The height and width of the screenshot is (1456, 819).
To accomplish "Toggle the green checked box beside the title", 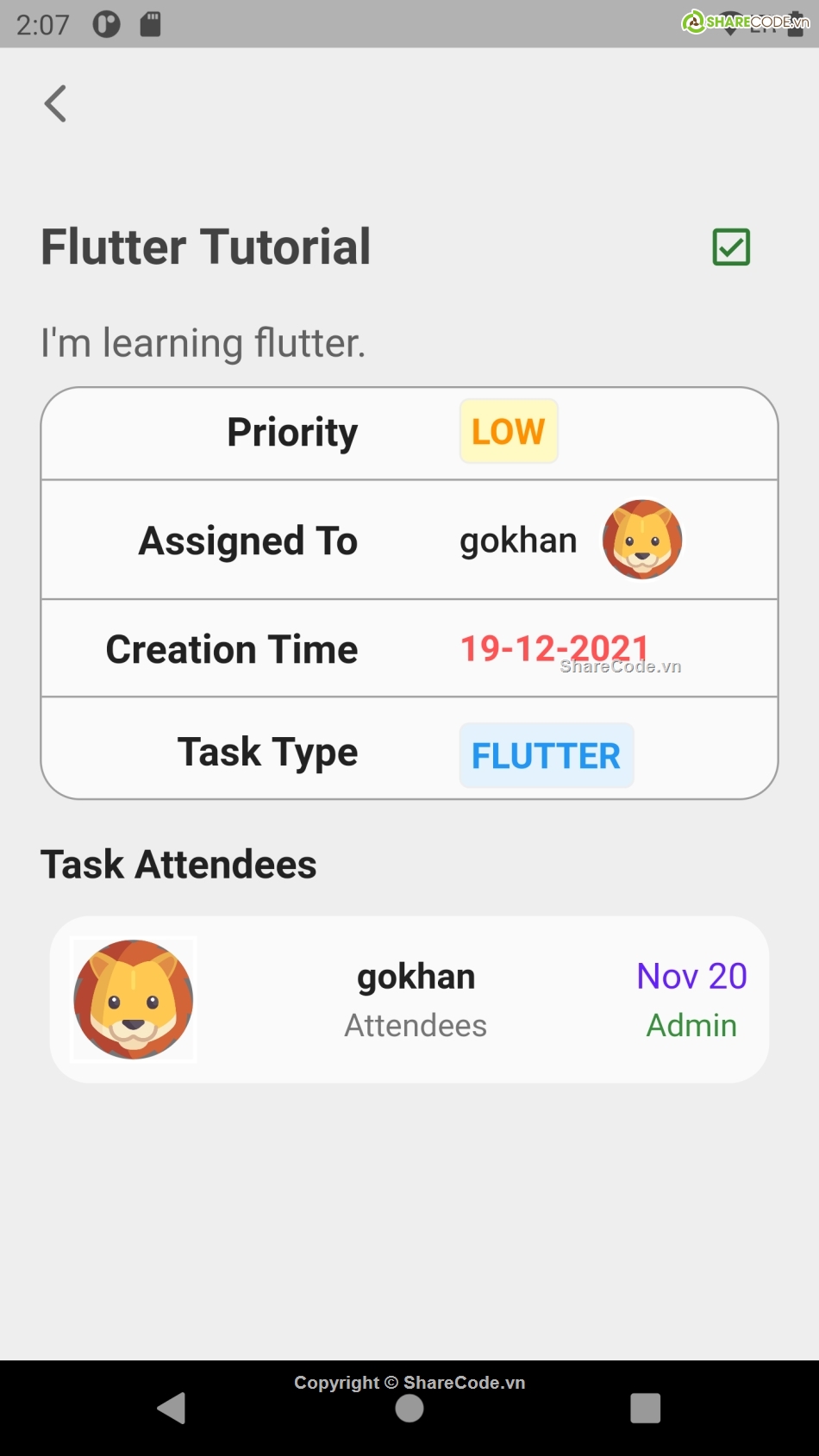I will point(729,247).
